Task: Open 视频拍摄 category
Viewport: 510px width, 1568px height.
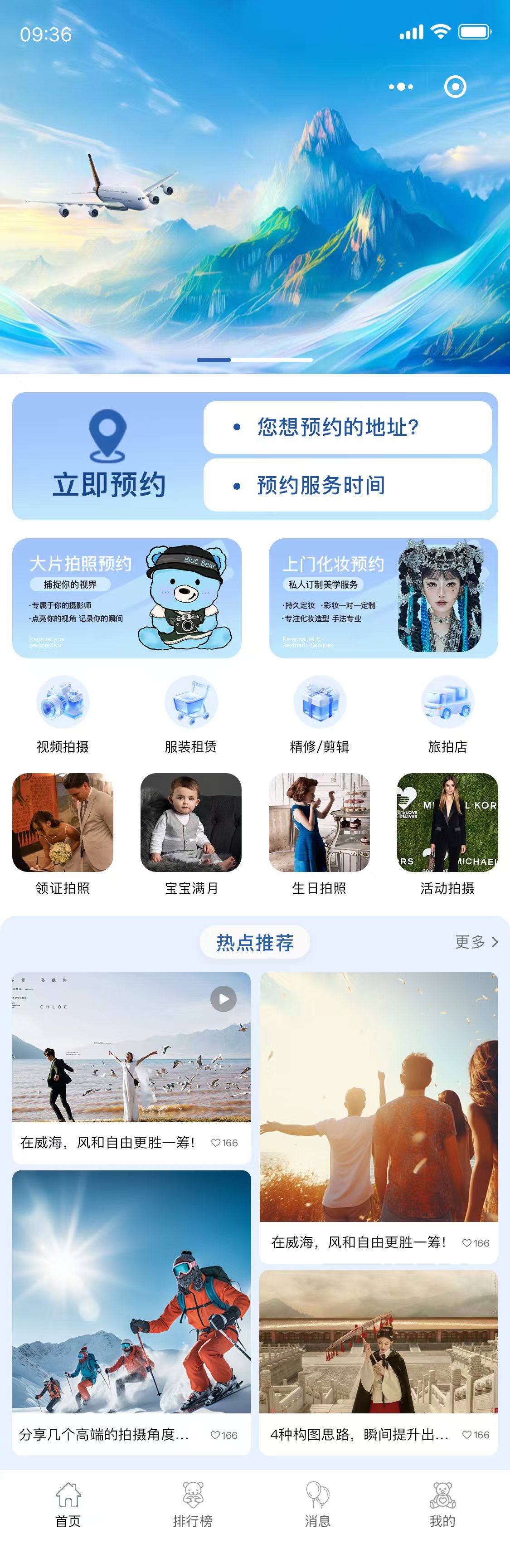Action: click(63, 714)
